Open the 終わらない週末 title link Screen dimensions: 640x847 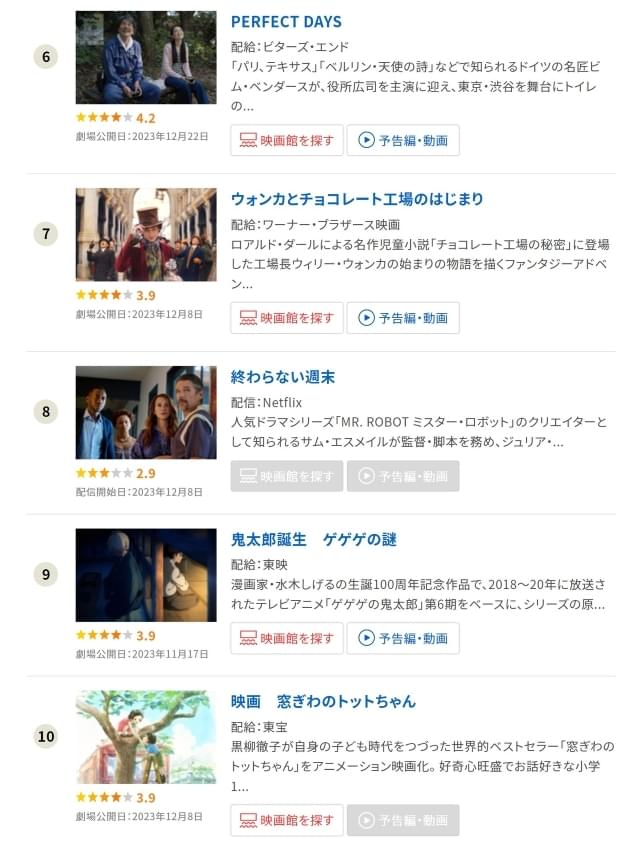pos(283,377)
